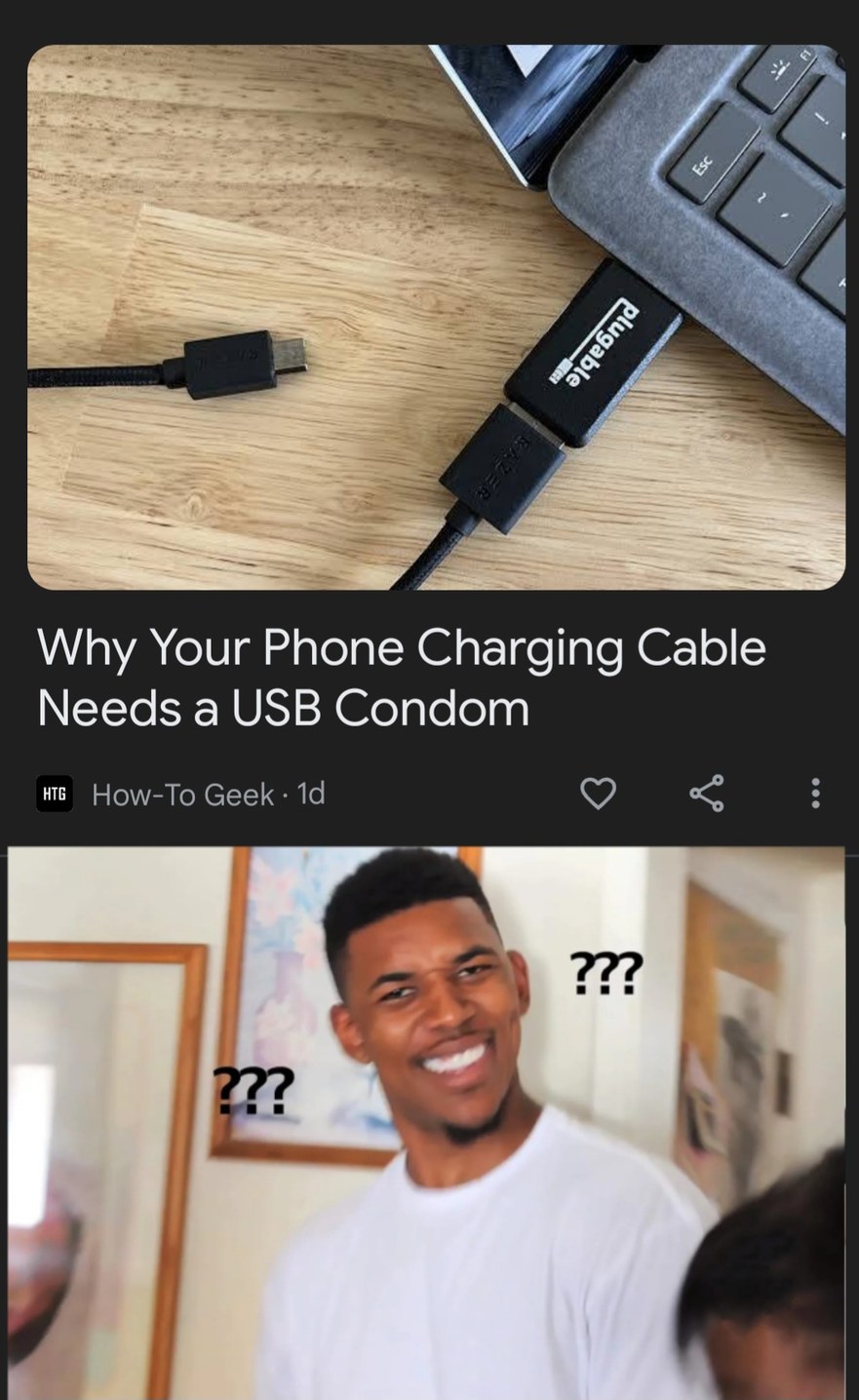Tap the share network icon beside the heart

tap(708, 794)
